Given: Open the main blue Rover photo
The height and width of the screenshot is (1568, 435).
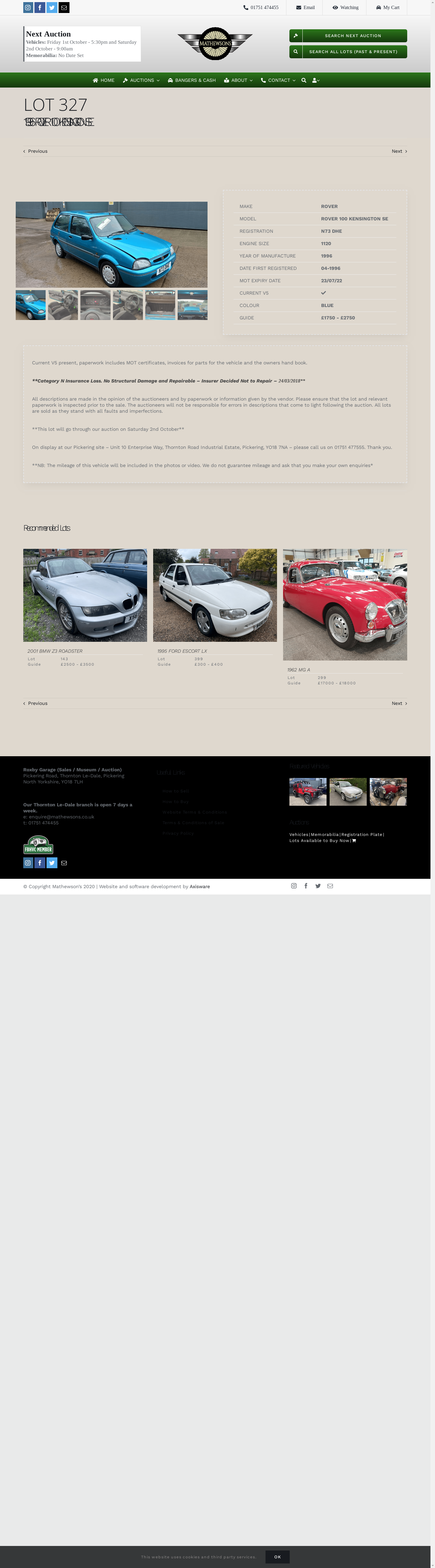Looking at the screenshot, I should (x=111, y=244).
